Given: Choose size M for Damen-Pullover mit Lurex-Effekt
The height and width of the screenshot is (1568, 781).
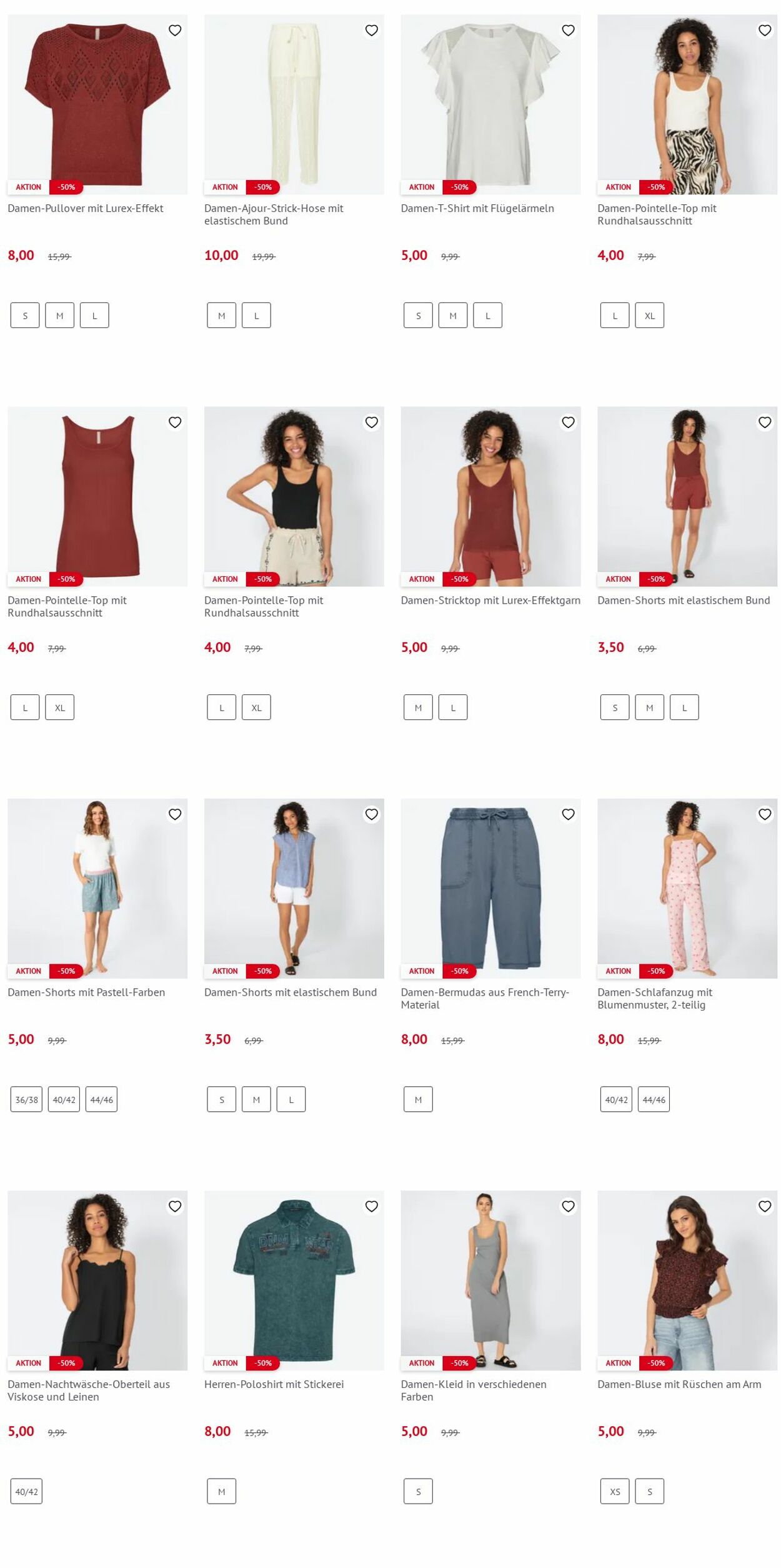Looking at the screenshot, I should 60,316.
